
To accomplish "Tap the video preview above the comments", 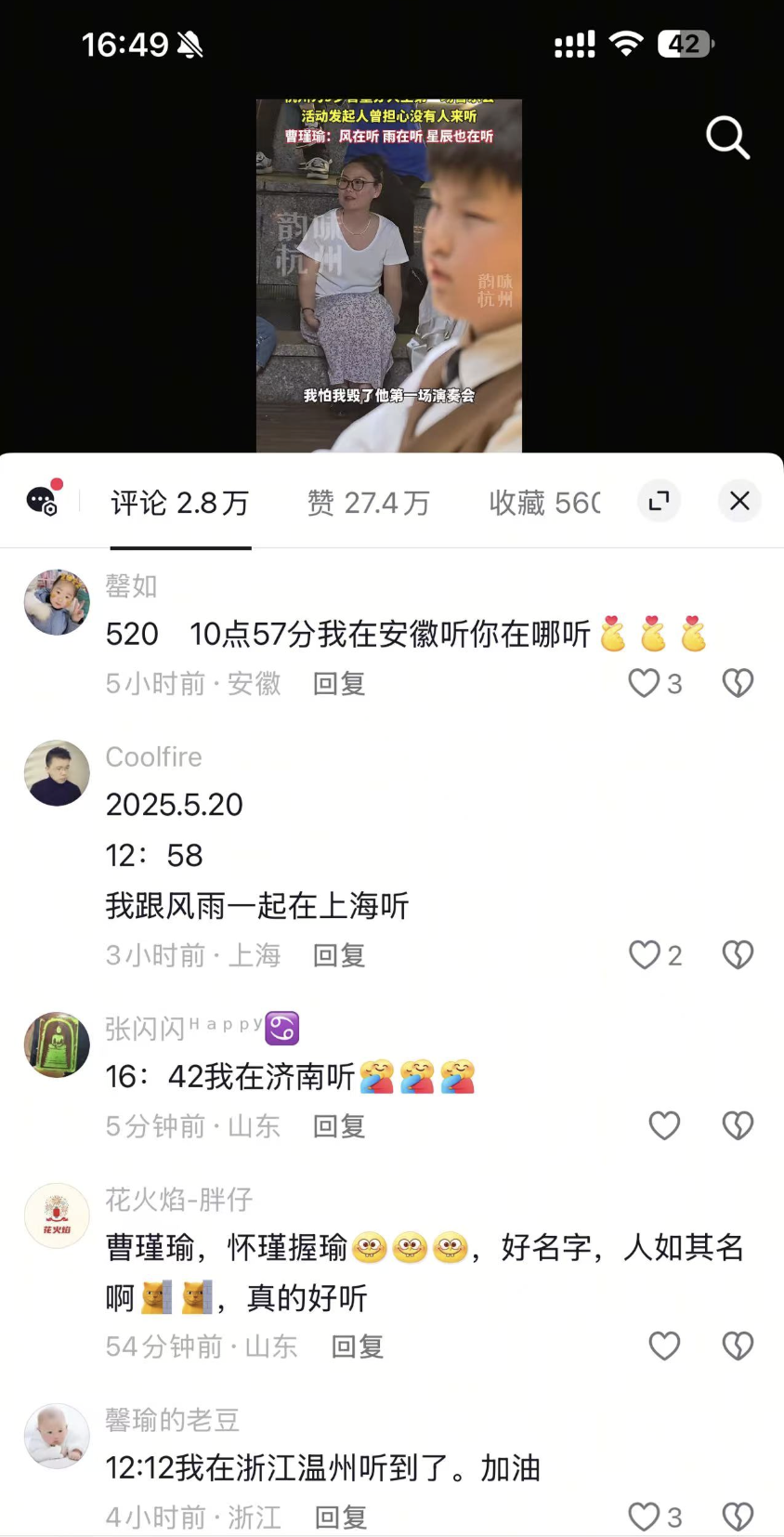I will tap(389, 276).
